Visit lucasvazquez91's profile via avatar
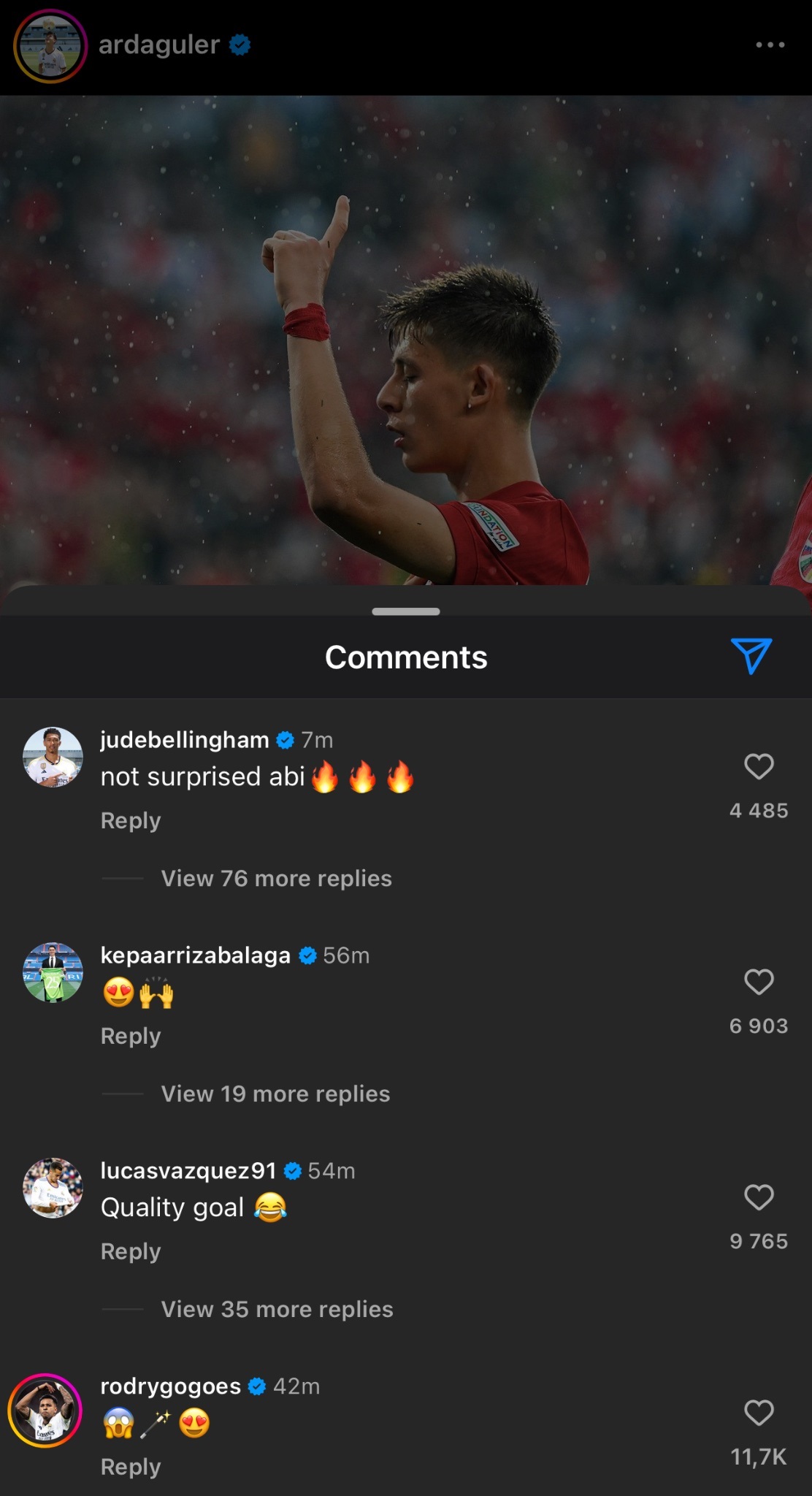812x1496 pixels. click(x=53, y=1188)
